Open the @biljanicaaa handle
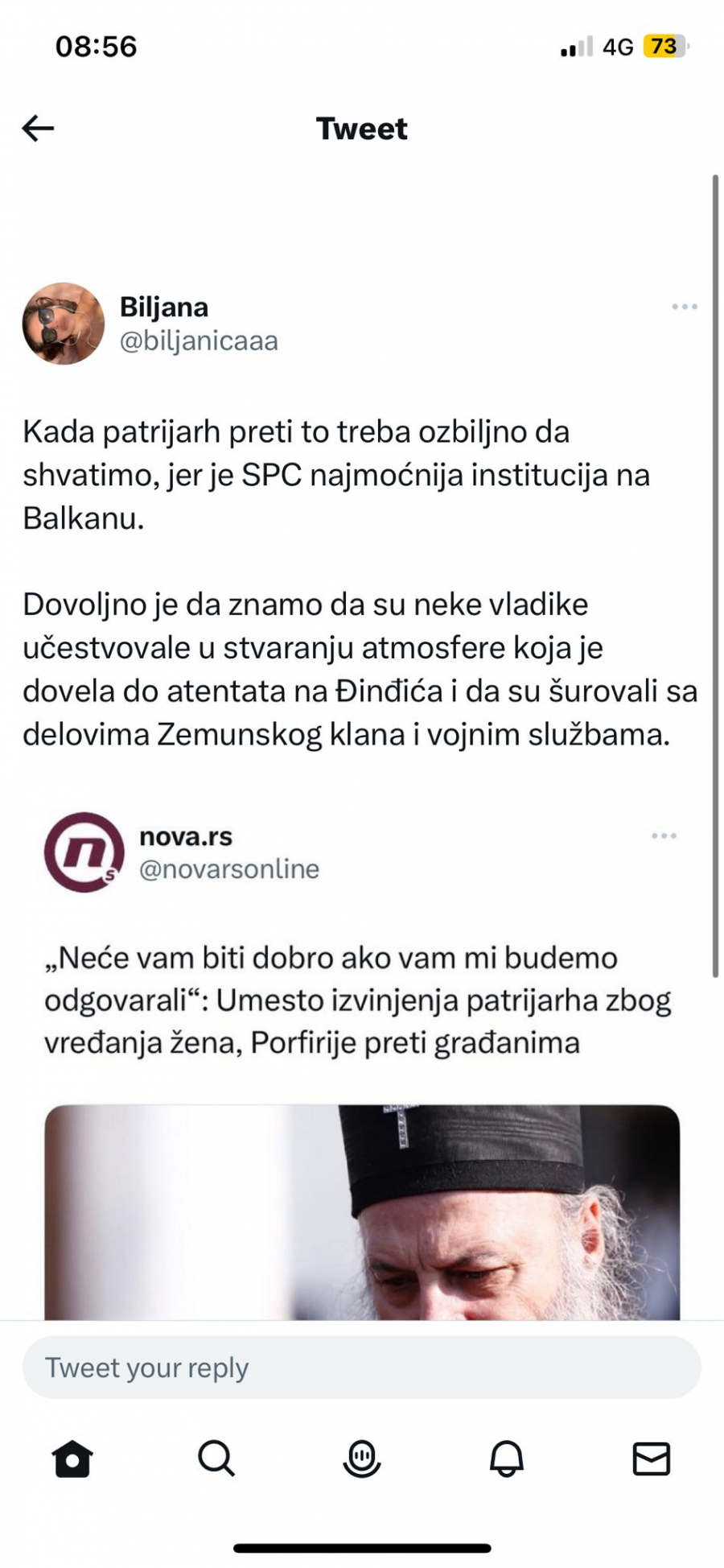Screen dimensions: 724x1568 click(x=198, y=340)
